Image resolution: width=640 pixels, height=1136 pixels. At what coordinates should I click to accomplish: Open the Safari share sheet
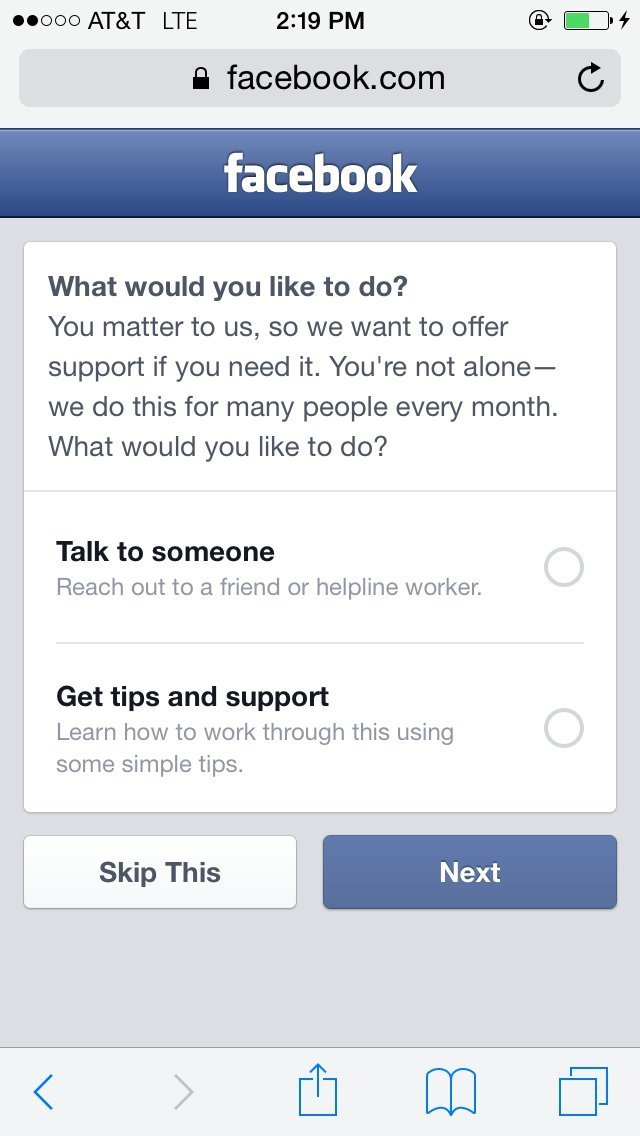click(319, 1090)
